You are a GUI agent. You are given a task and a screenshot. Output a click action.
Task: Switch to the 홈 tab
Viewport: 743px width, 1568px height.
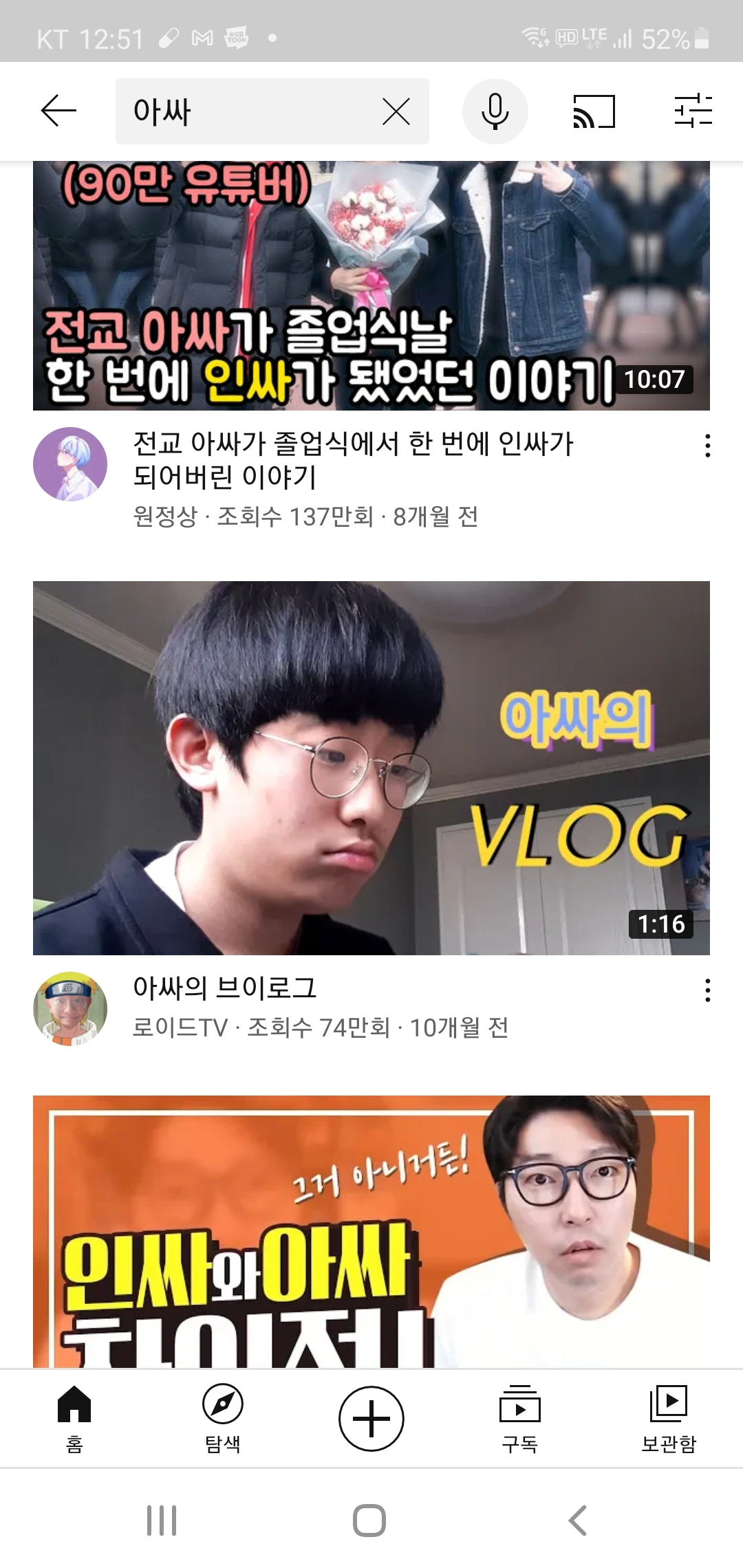click(x=74, y=1418)
